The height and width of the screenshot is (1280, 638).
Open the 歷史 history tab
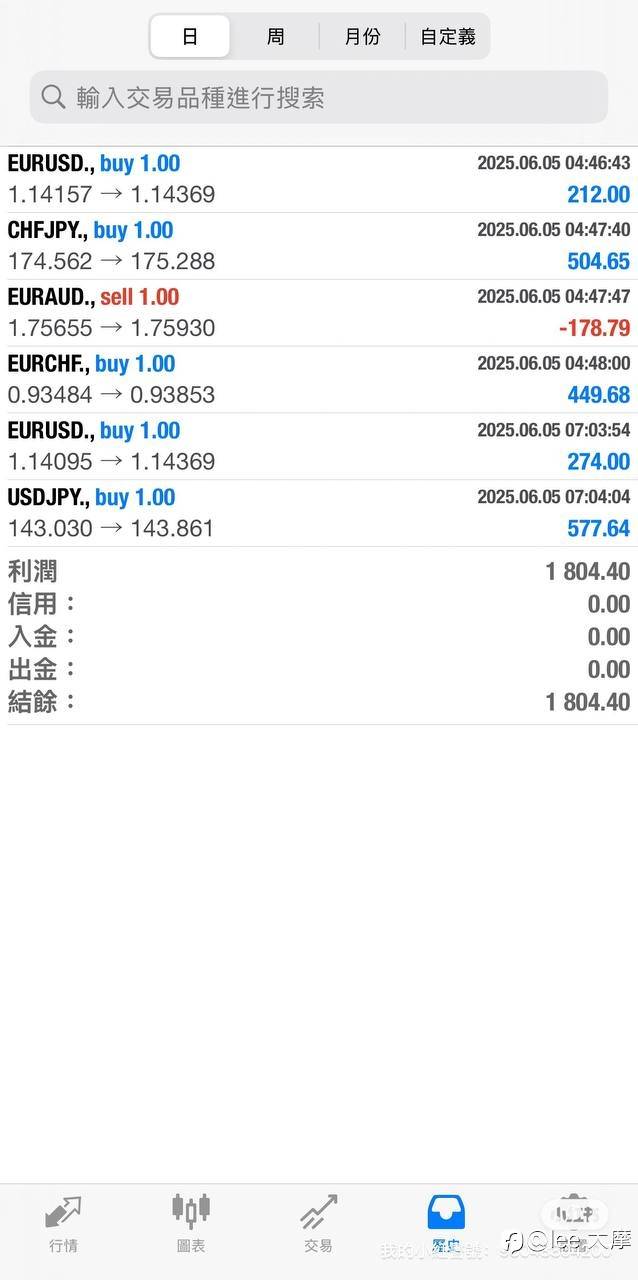click(x=446, y=1224)
